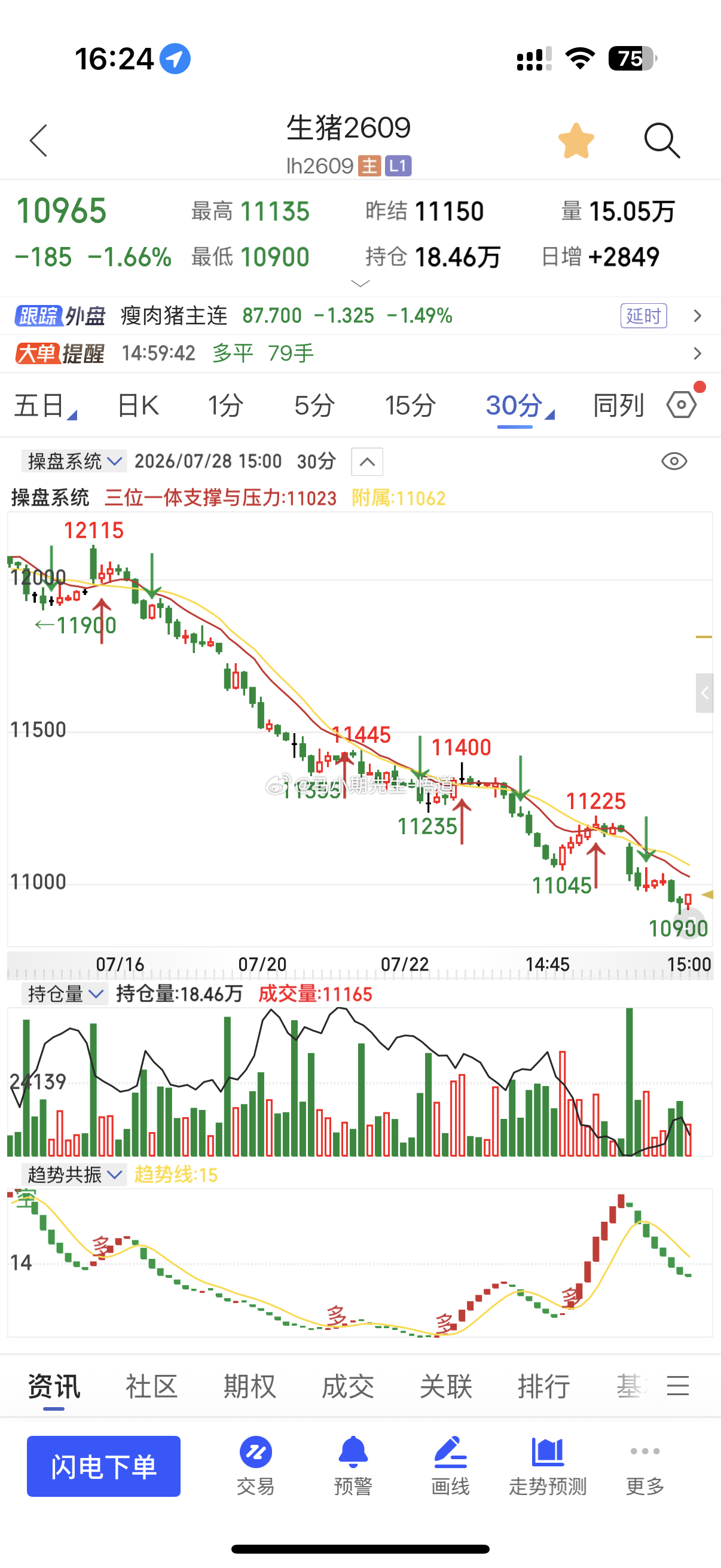This screenshot has height=1568, width=721.
Task: Switch to the 15分 timeframe
Action: 410,405
